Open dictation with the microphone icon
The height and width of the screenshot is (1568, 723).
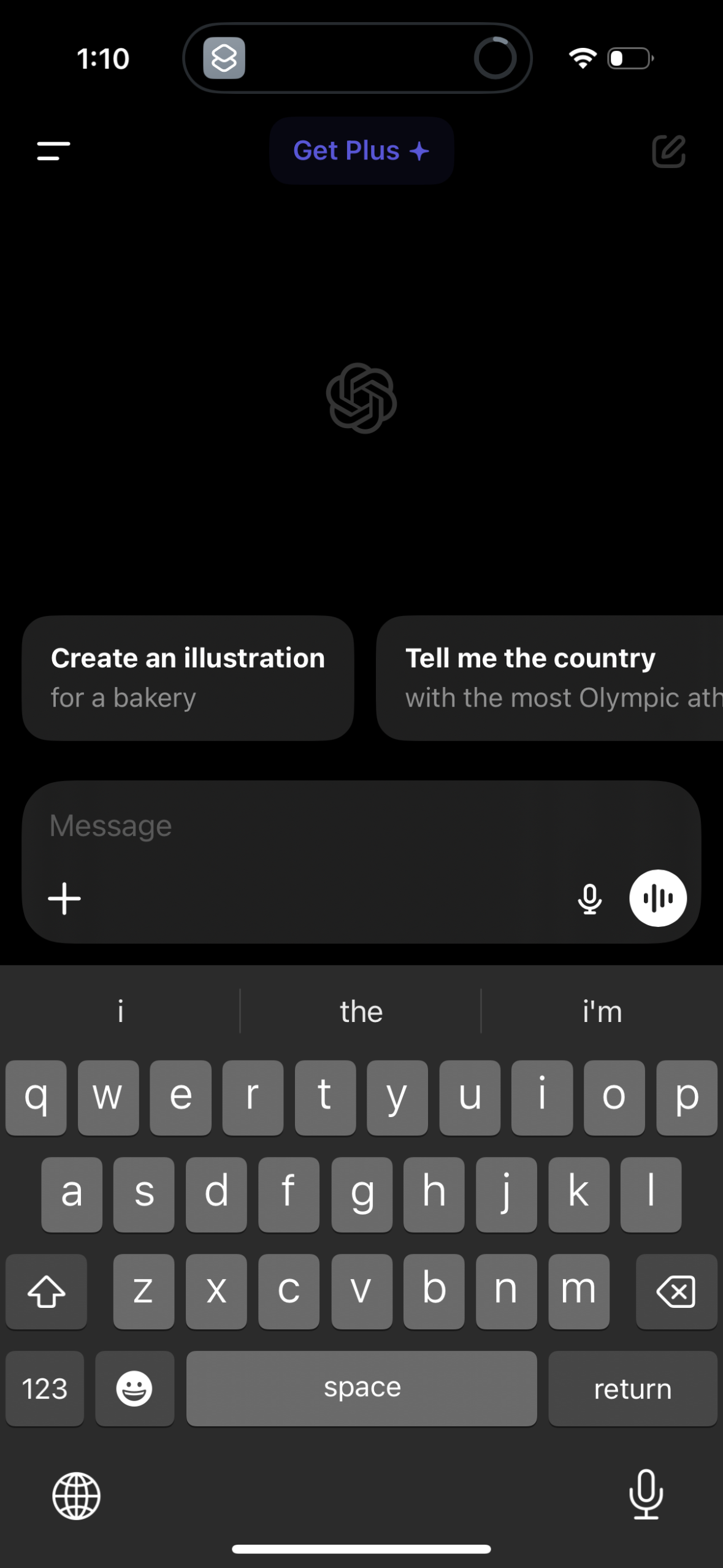590,898
